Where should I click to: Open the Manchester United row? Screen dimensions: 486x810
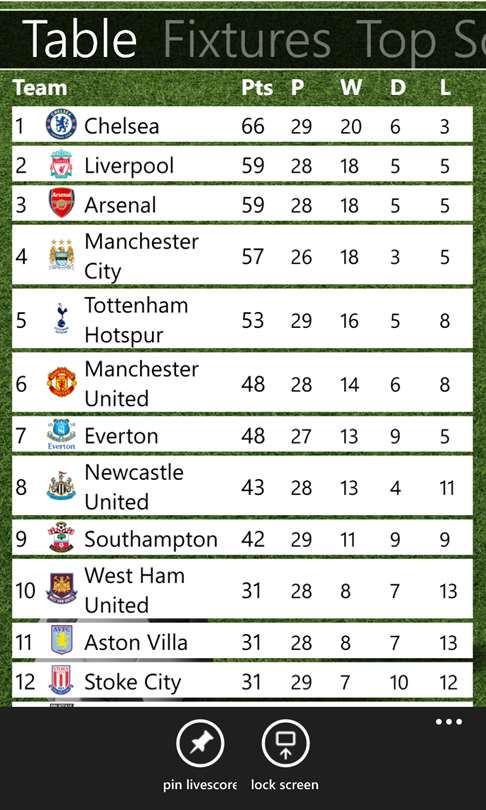pyautogui.click(x=242, y=382)
